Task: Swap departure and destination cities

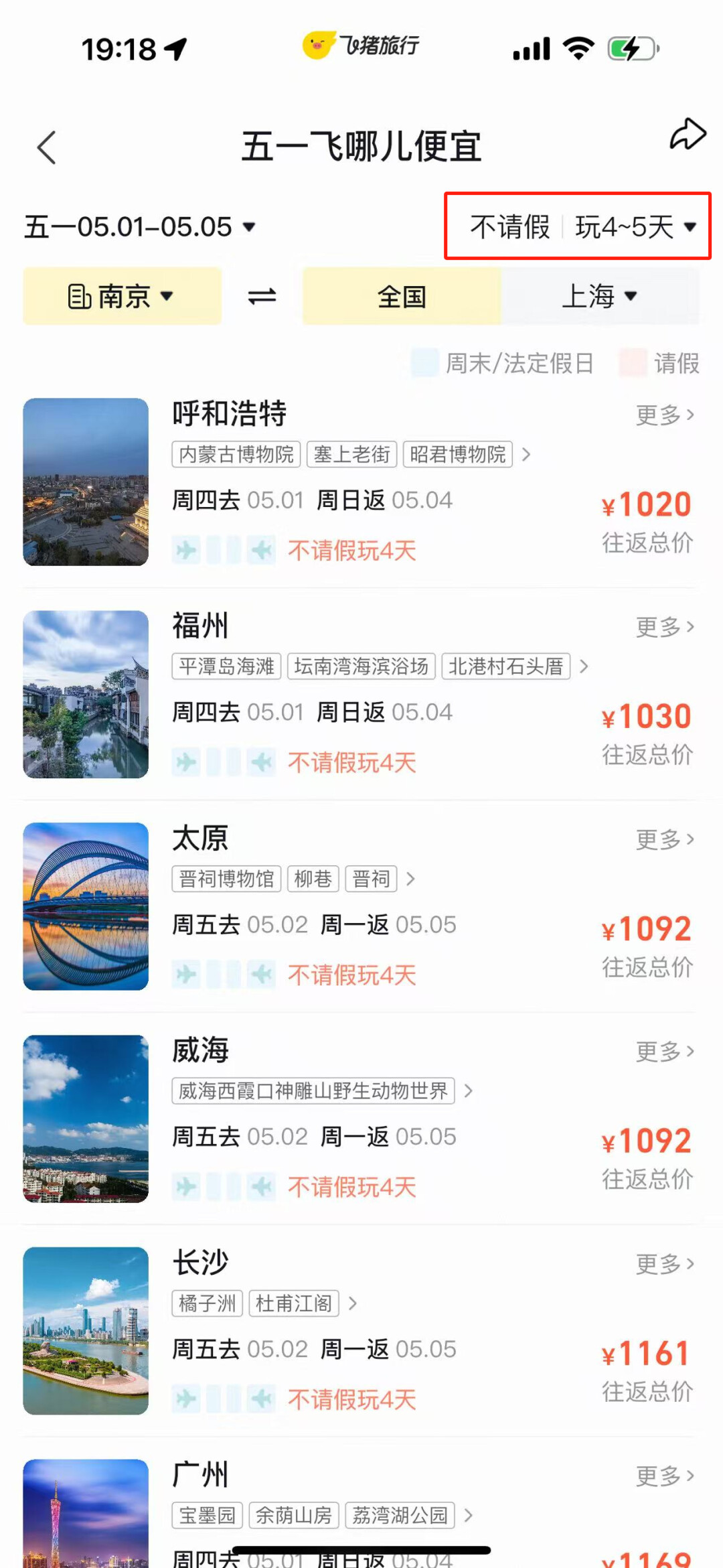Action: [x=262, y=296]
